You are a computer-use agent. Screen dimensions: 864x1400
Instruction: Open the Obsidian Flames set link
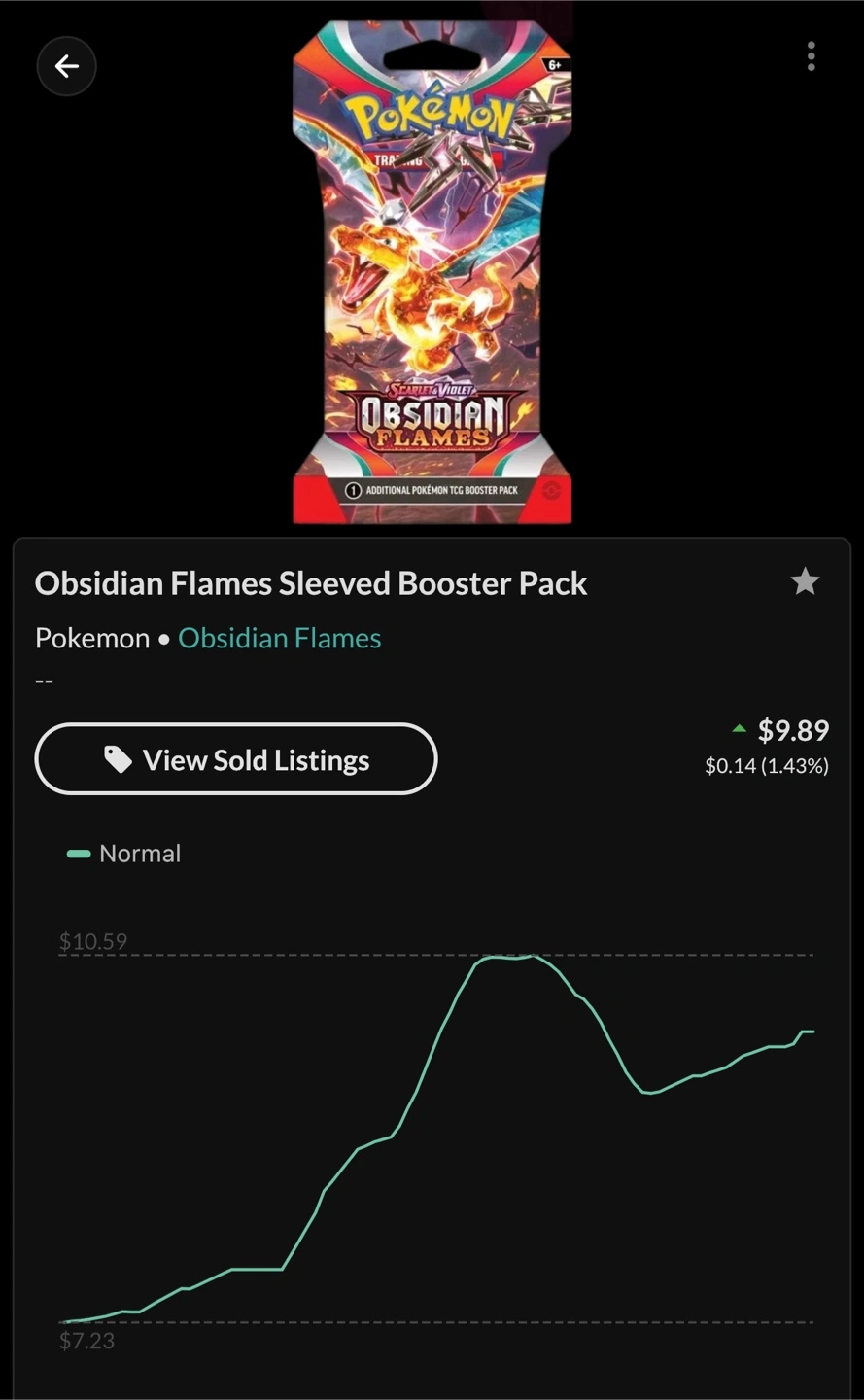click(x=279, y=638)
